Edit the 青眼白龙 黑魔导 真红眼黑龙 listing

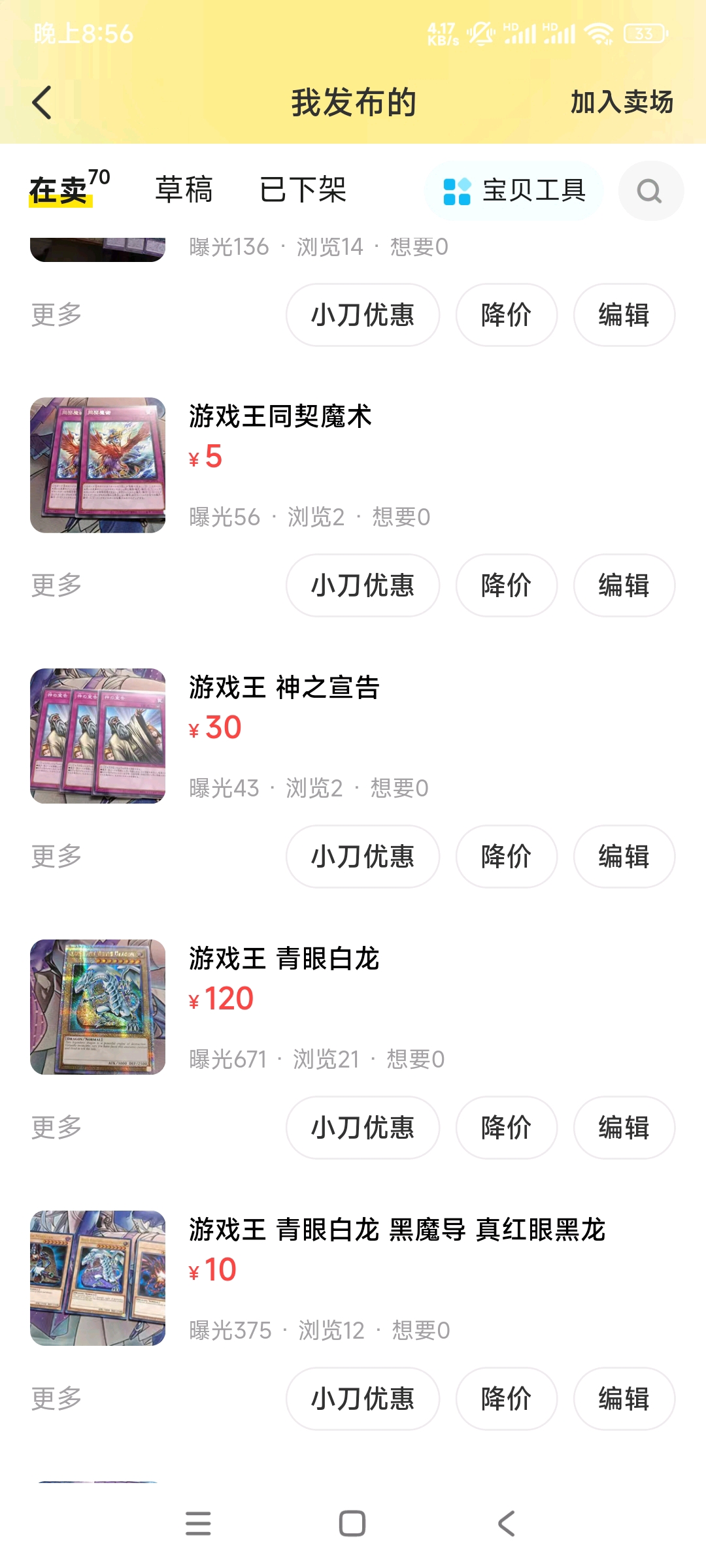624,1399
